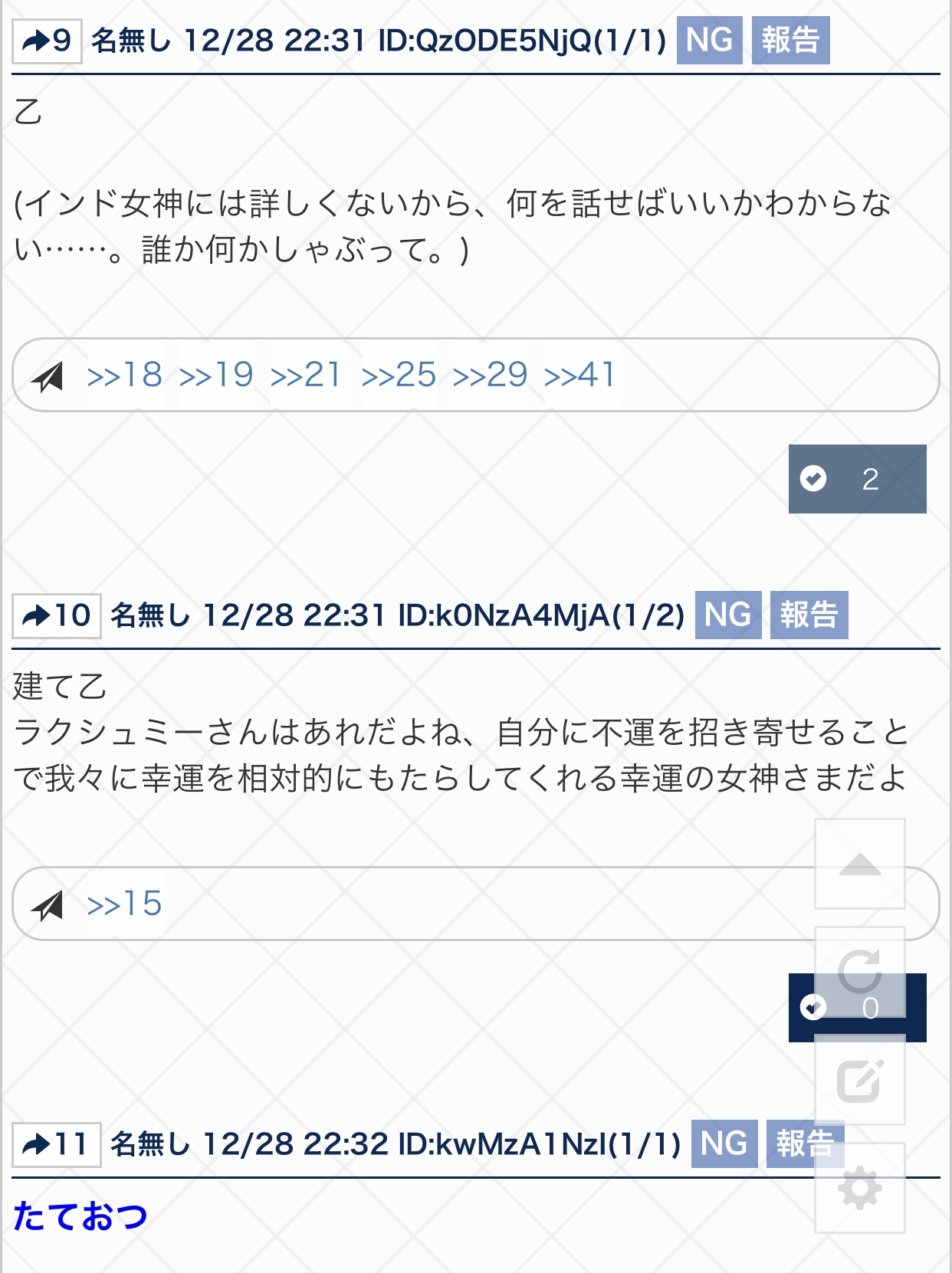
Task: Reload the thread with refresh icon
Action: pyautogui.click(x=860, y=971)
